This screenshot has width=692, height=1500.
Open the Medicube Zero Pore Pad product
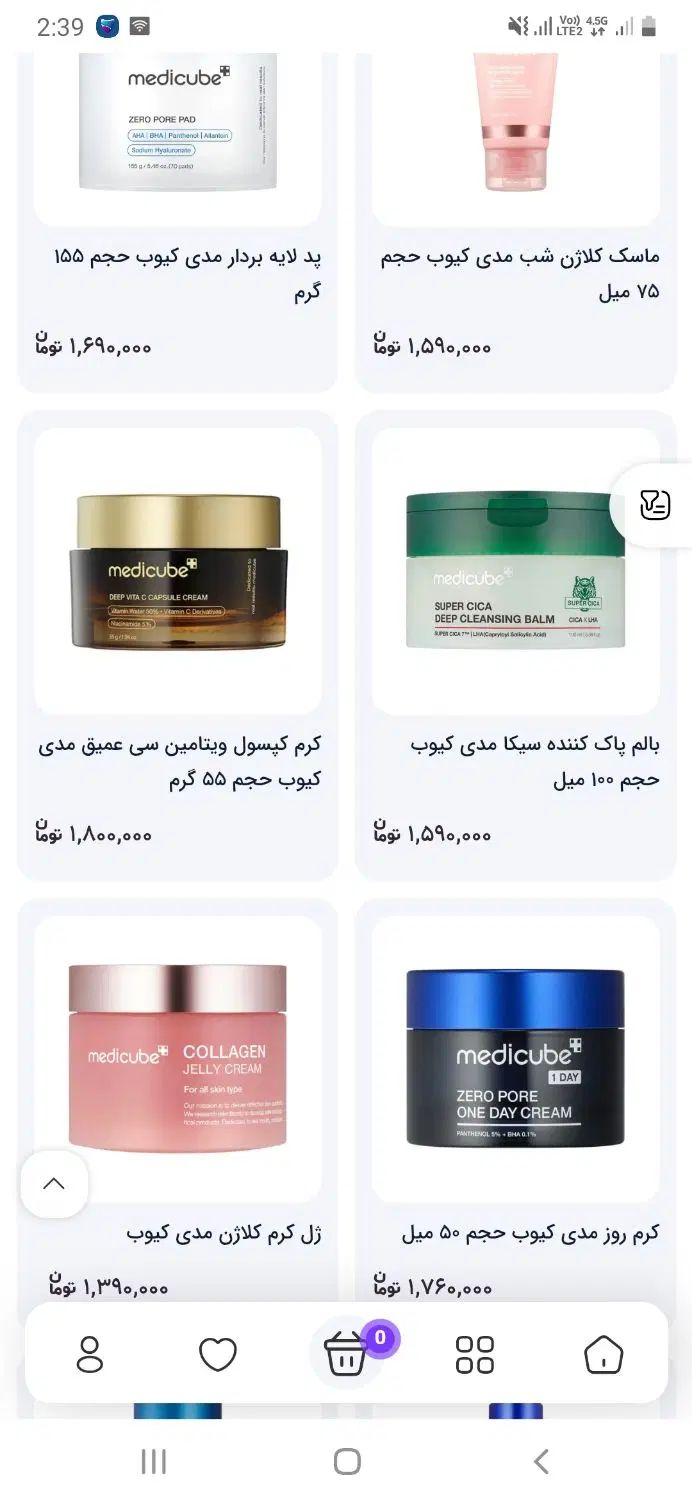[x=178, y=130]
